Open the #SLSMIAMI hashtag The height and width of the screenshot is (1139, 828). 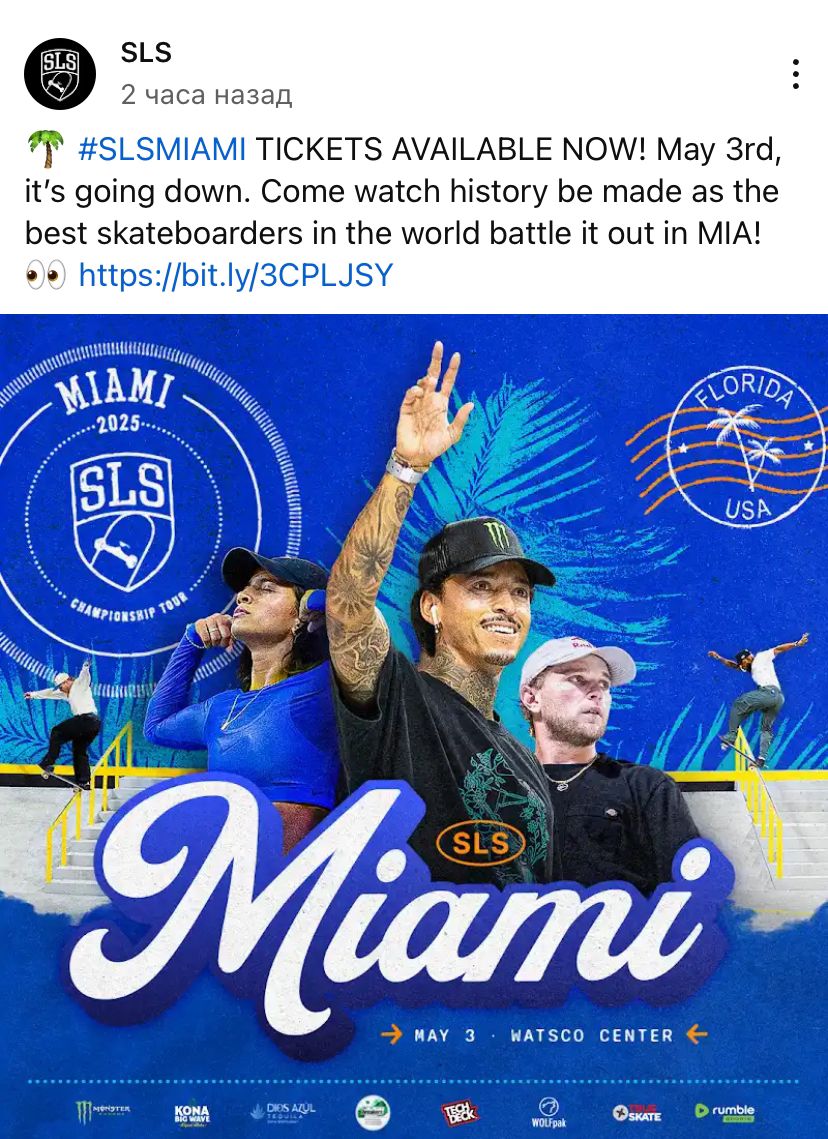(x=161, y=150)
